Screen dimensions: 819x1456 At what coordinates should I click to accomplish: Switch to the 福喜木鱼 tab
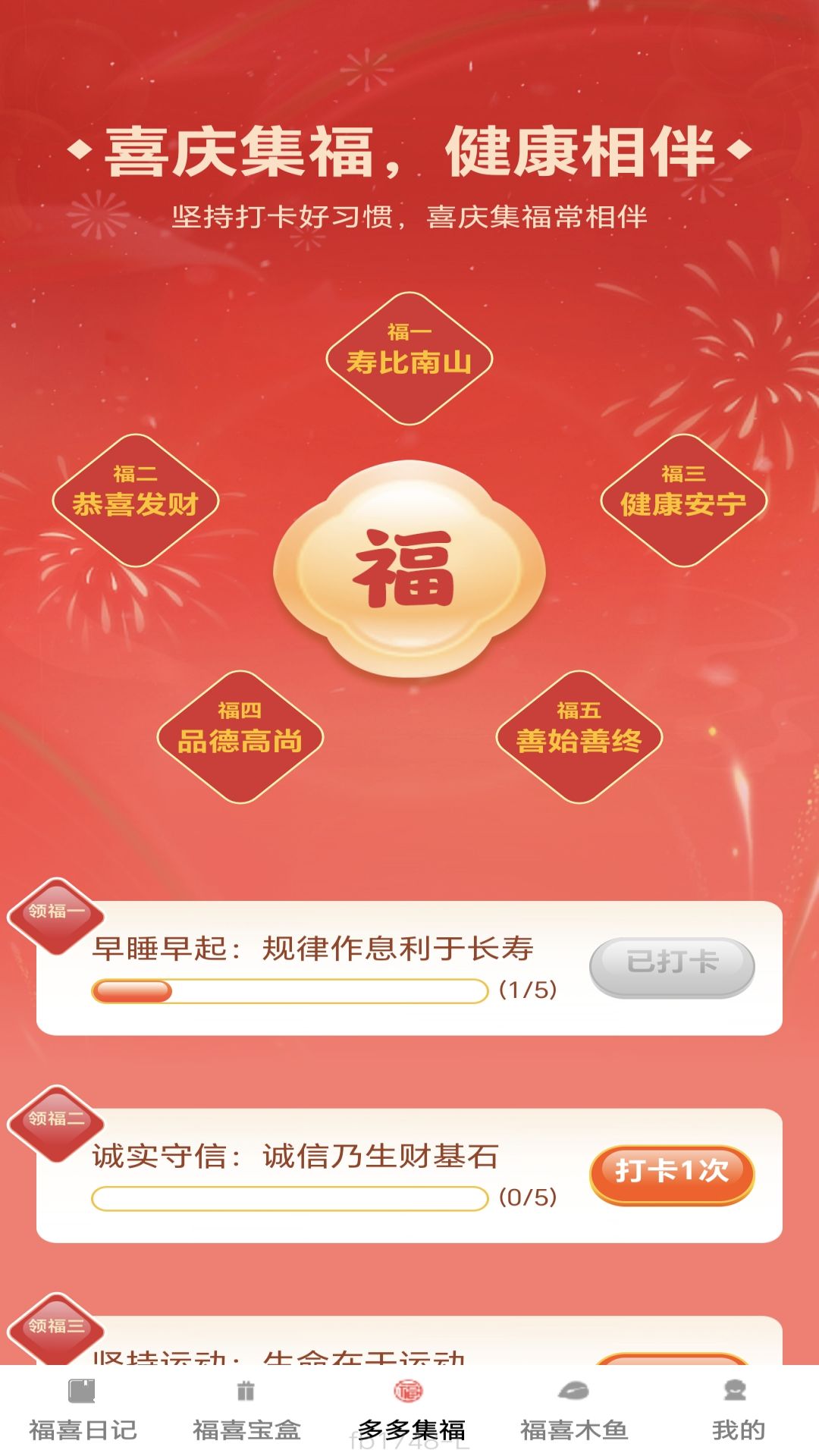(573, 1426)
